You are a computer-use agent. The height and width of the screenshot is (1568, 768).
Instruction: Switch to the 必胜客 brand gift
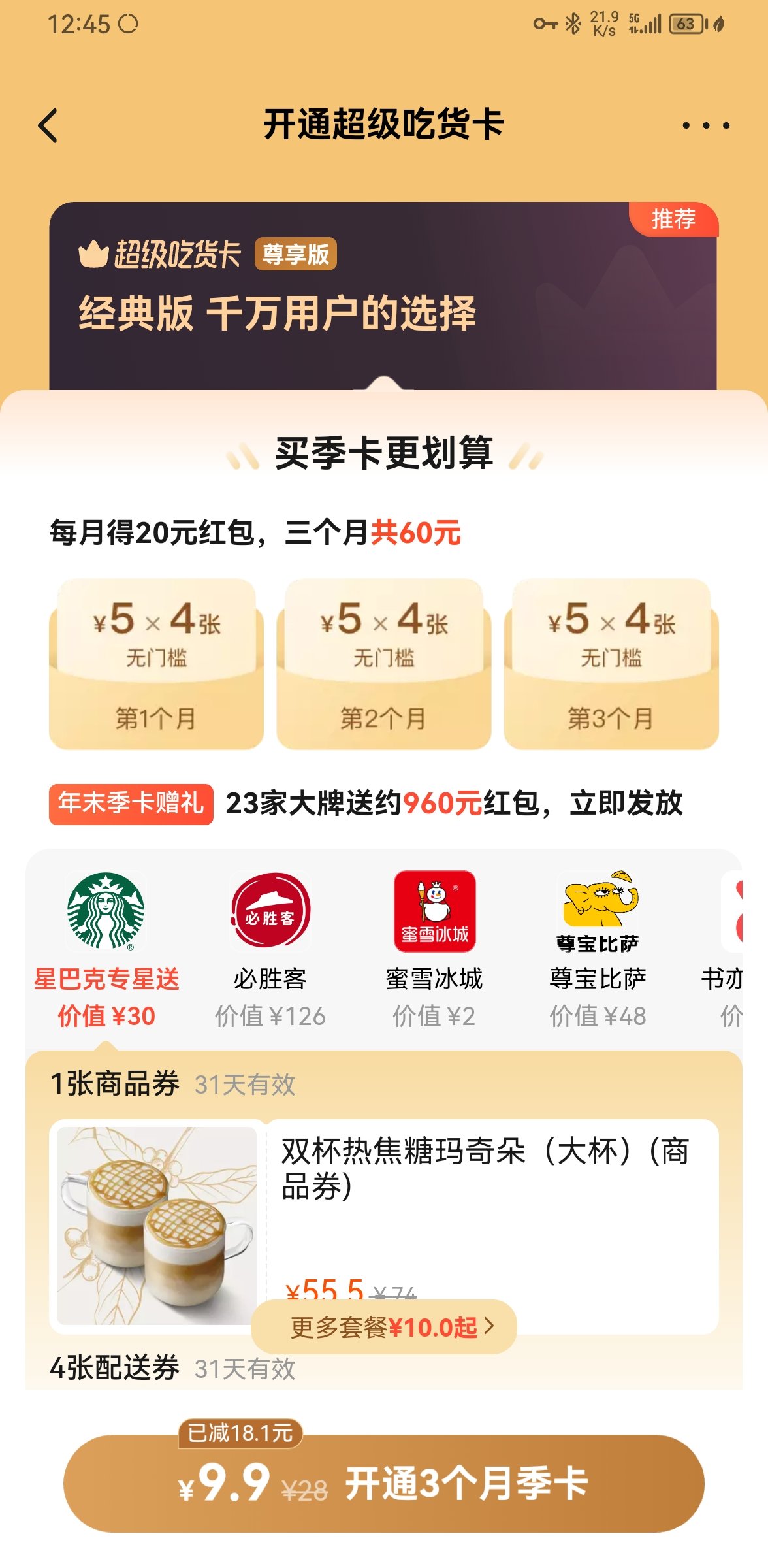[270, 947]
